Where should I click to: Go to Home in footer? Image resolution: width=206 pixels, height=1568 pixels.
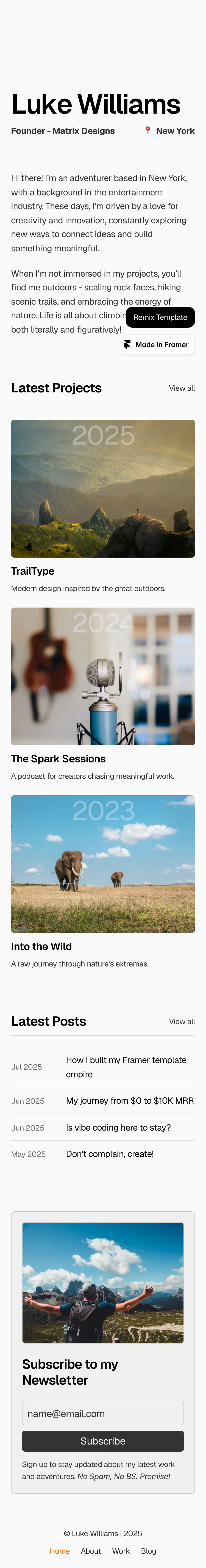(60, 1550)
